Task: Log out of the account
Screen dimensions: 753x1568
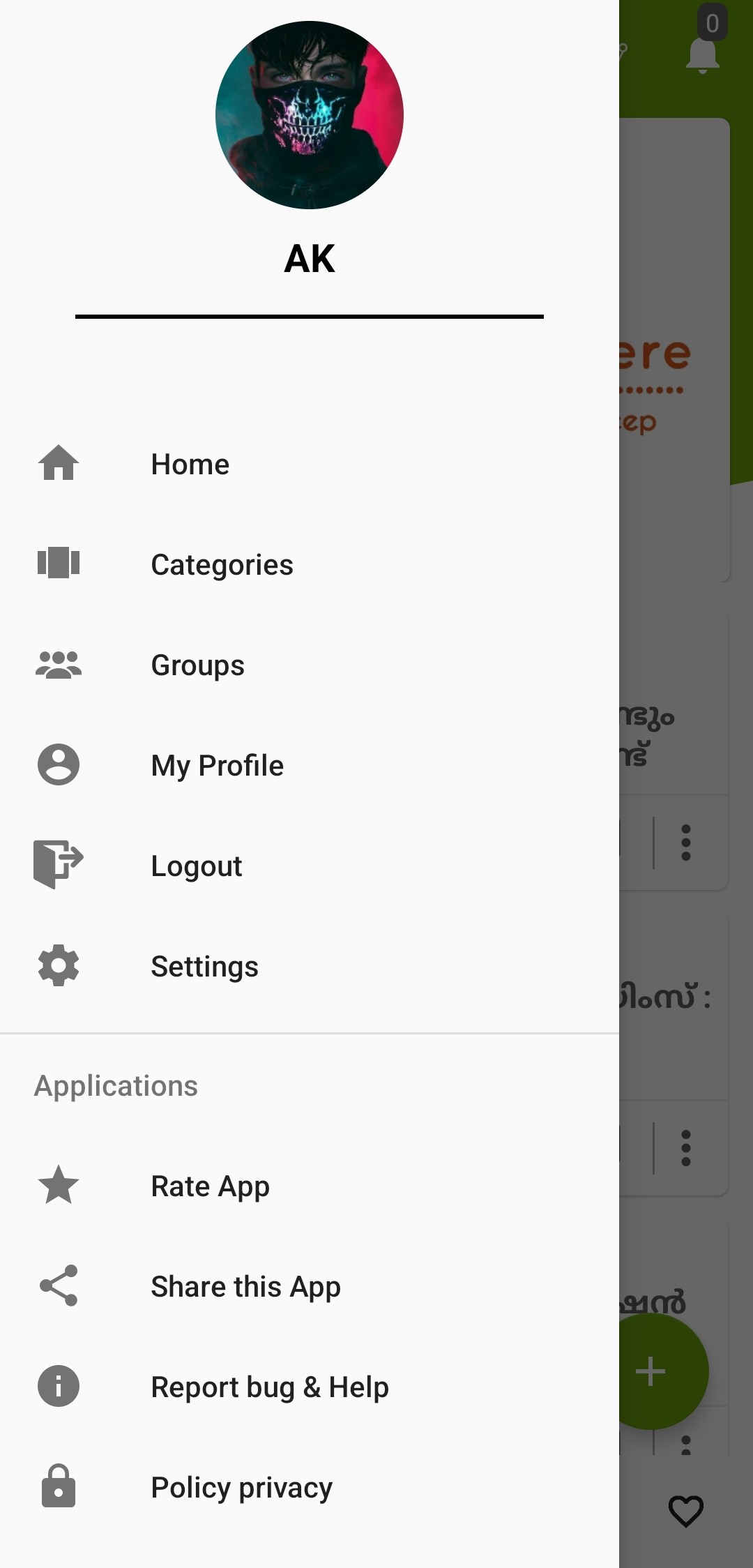Action: [x=196, y=866]
